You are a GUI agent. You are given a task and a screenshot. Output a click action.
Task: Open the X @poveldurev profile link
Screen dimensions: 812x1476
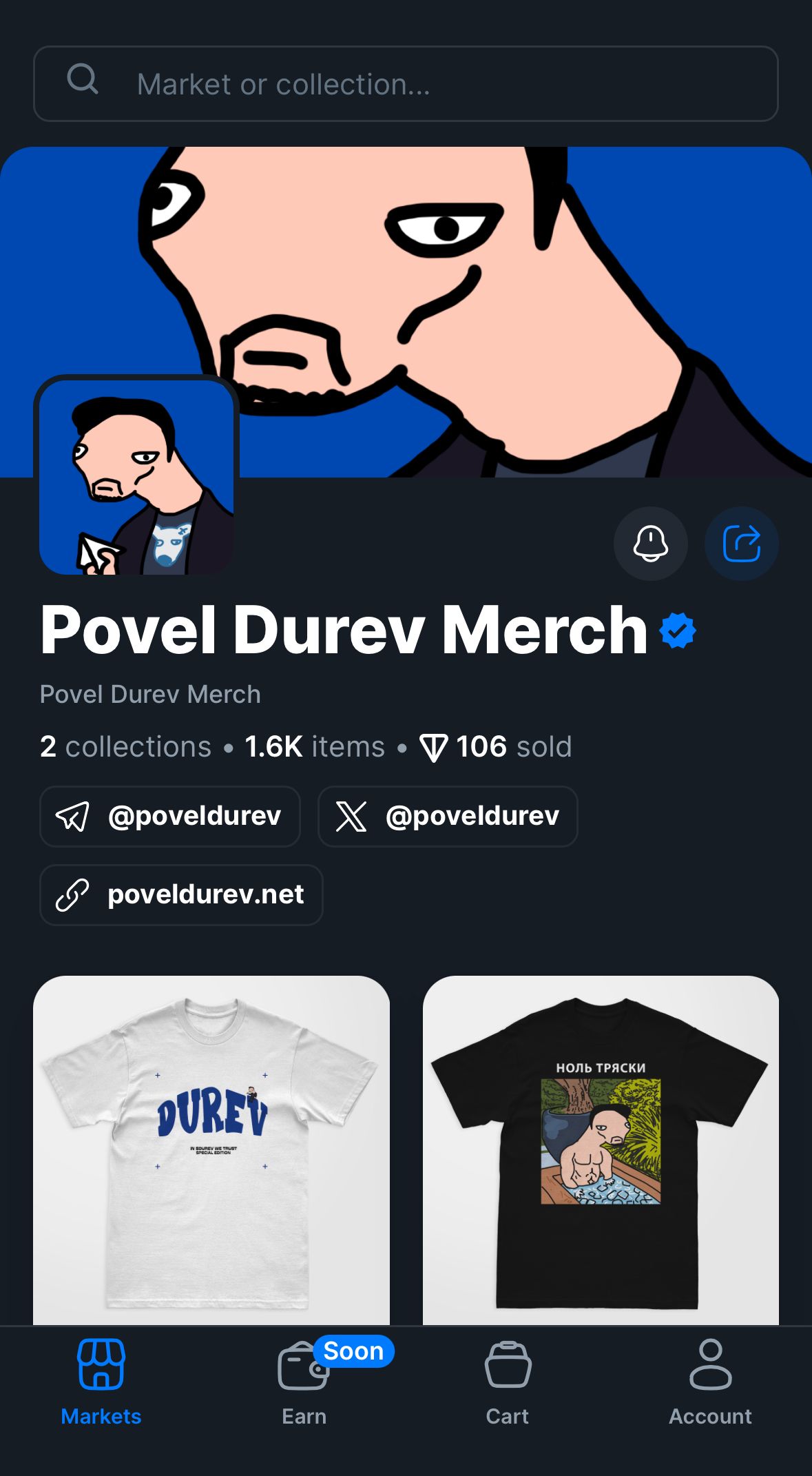pos(448,816)
